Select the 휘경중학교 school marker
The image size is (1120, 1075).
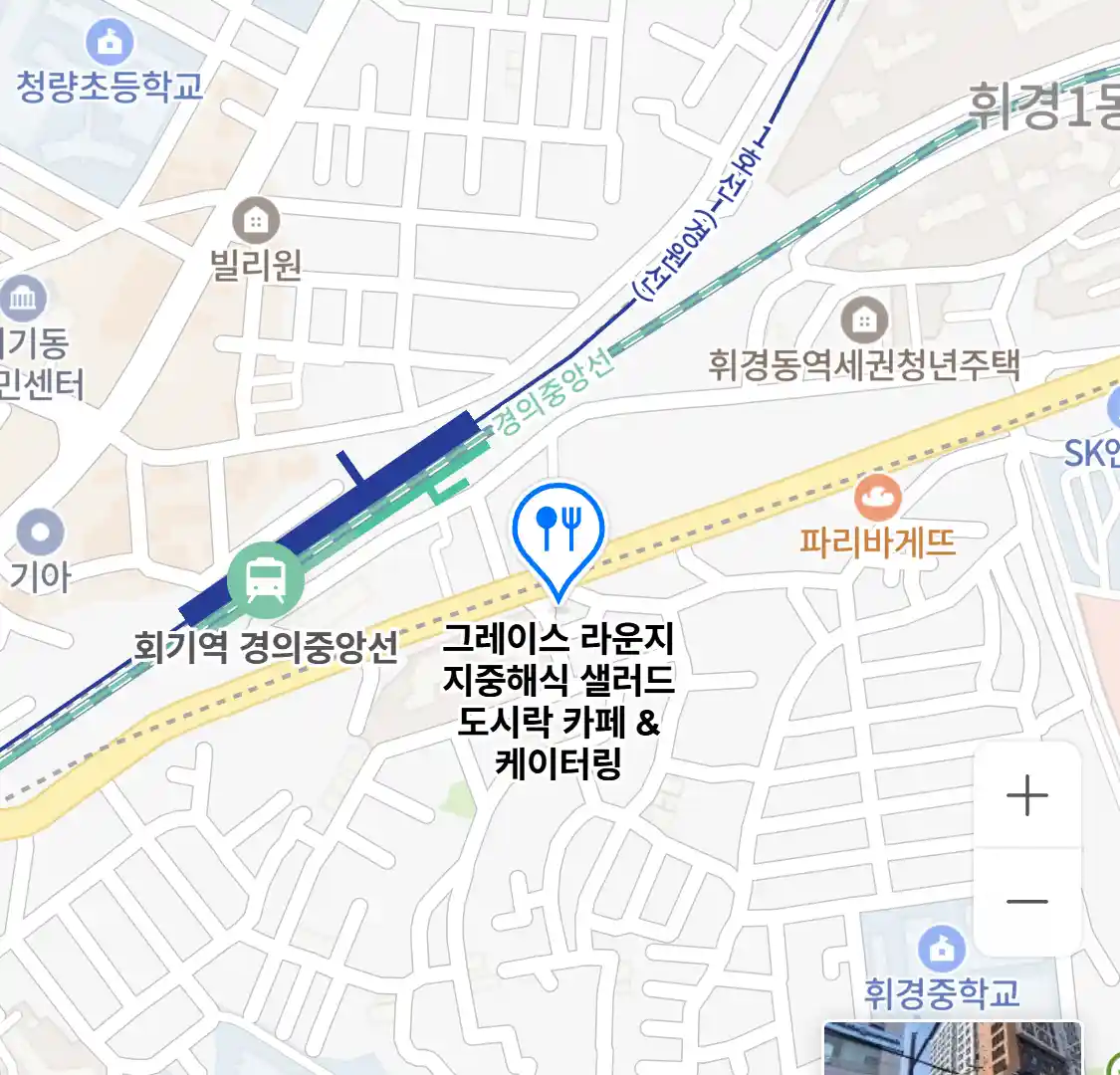[x=941, y=949]
